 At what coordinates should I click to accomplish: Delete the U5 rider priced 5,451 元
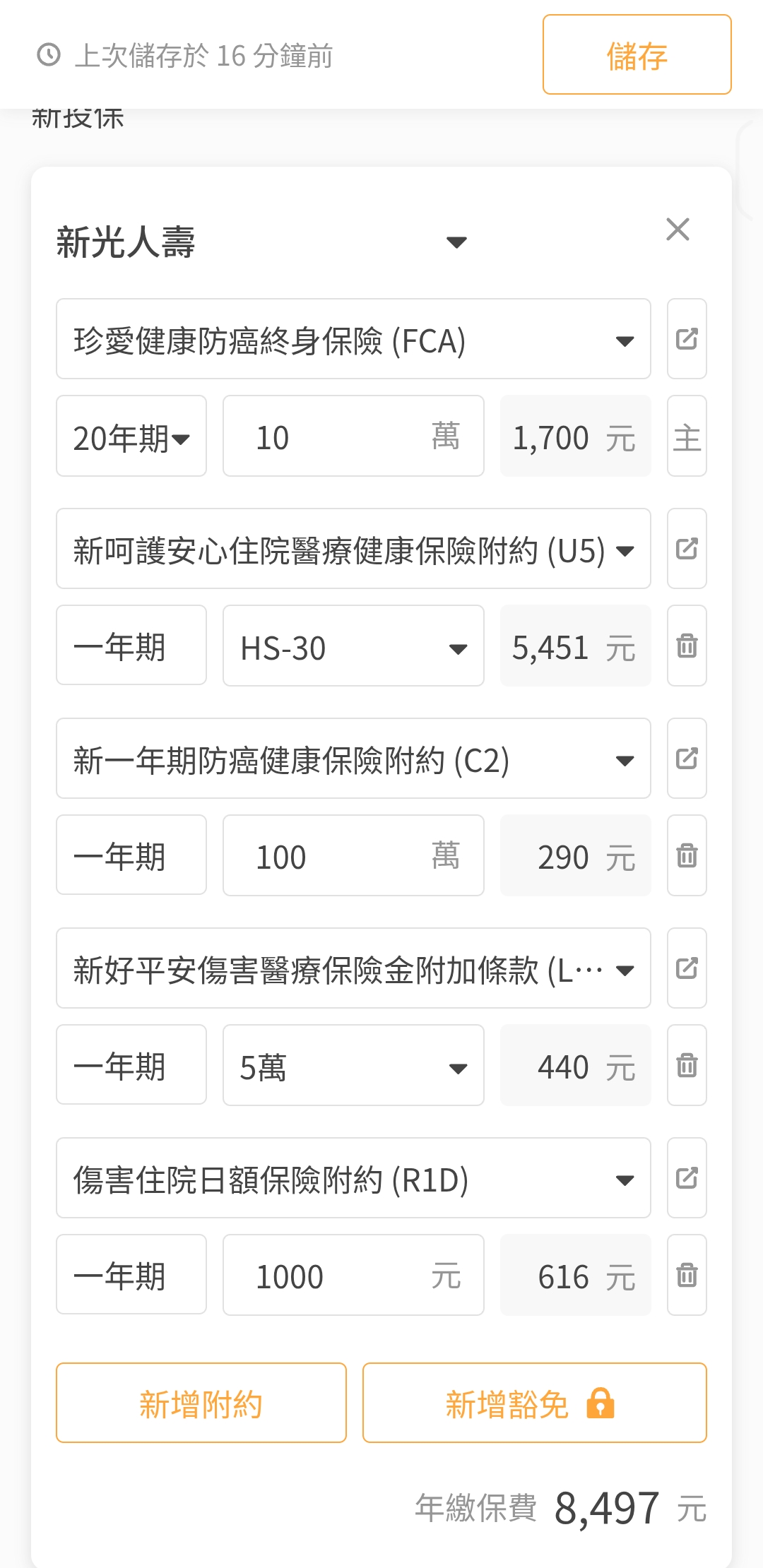pos(687,646)
